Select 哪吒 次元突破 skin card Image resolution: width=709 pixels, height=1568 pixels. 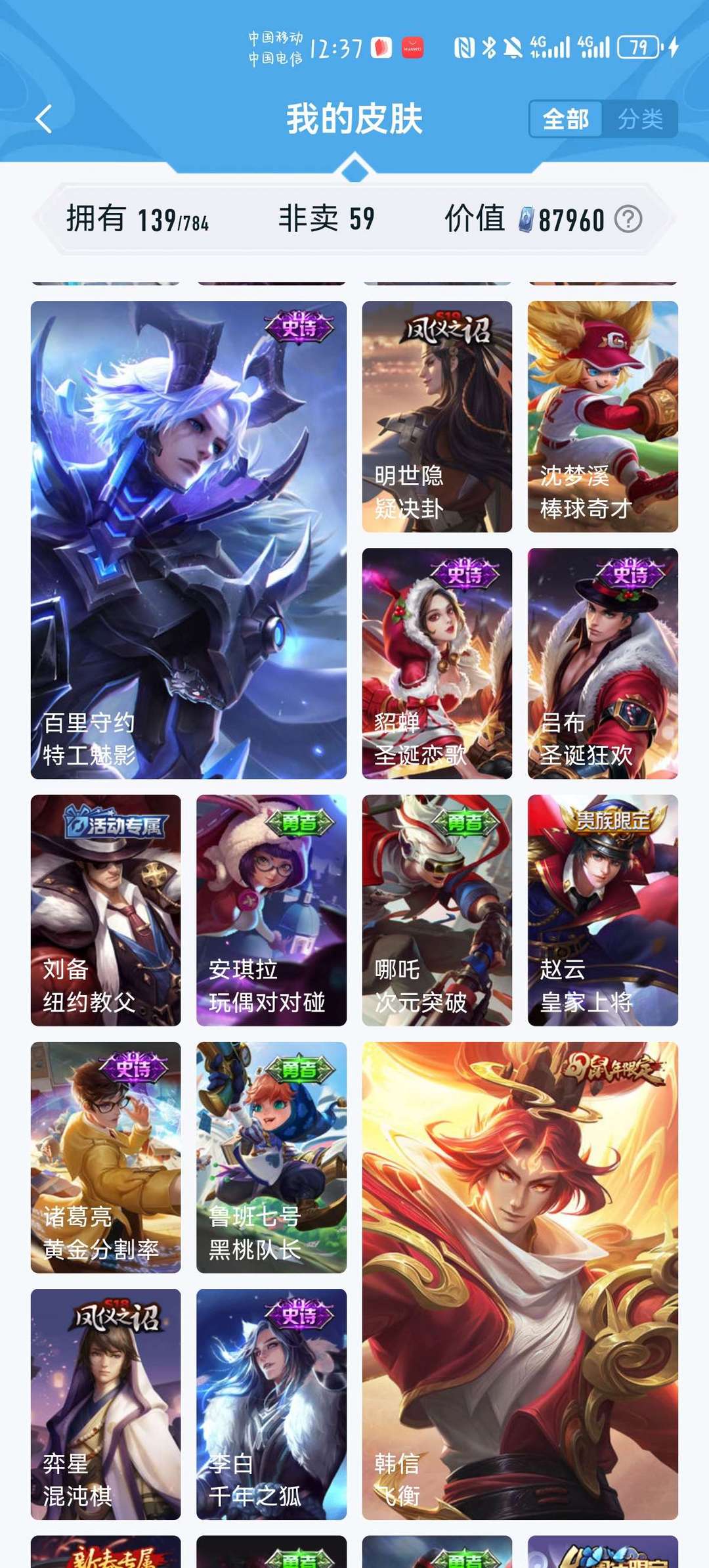coord(437,910)
